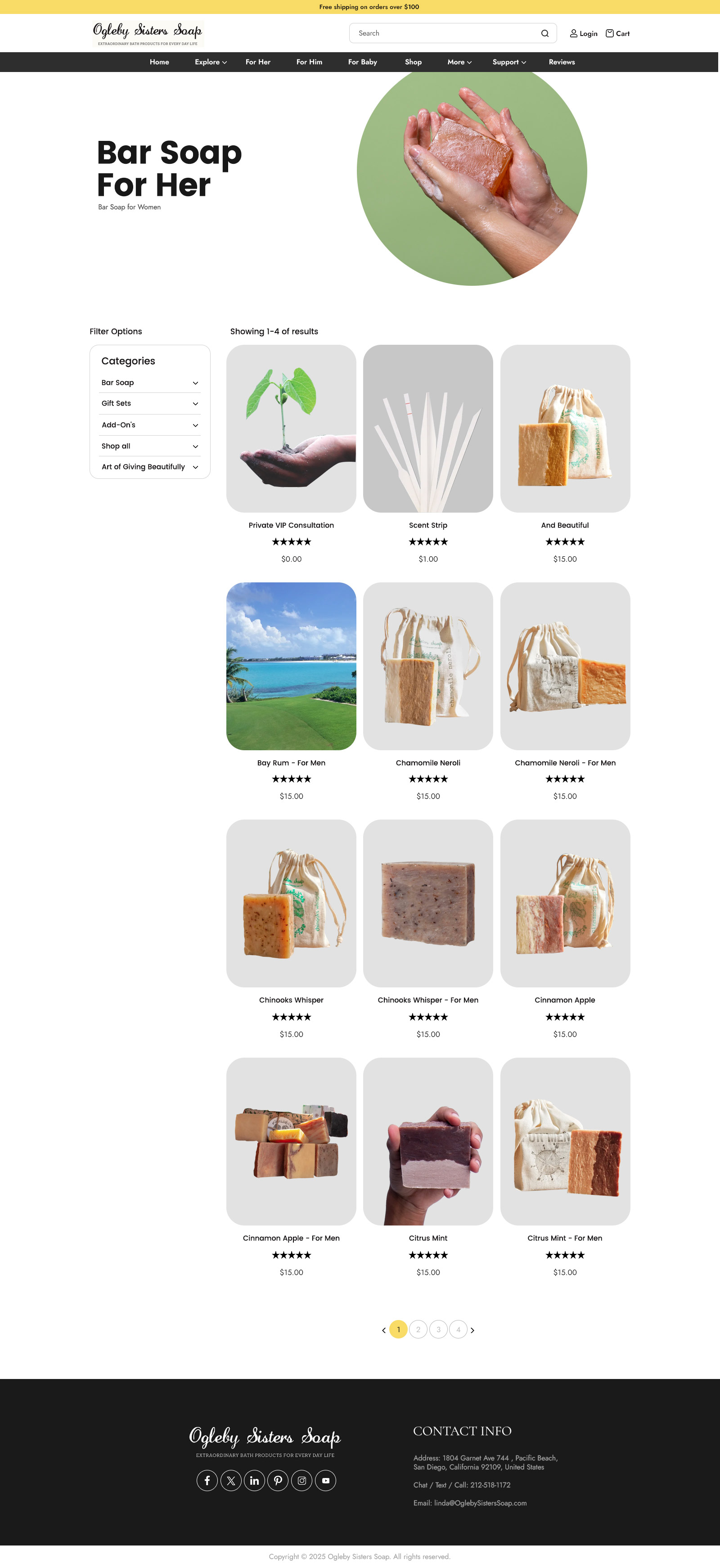The image size is (720, 1568).
Task: View the Cinnamon Apple soap
Action: coord(565,903)
